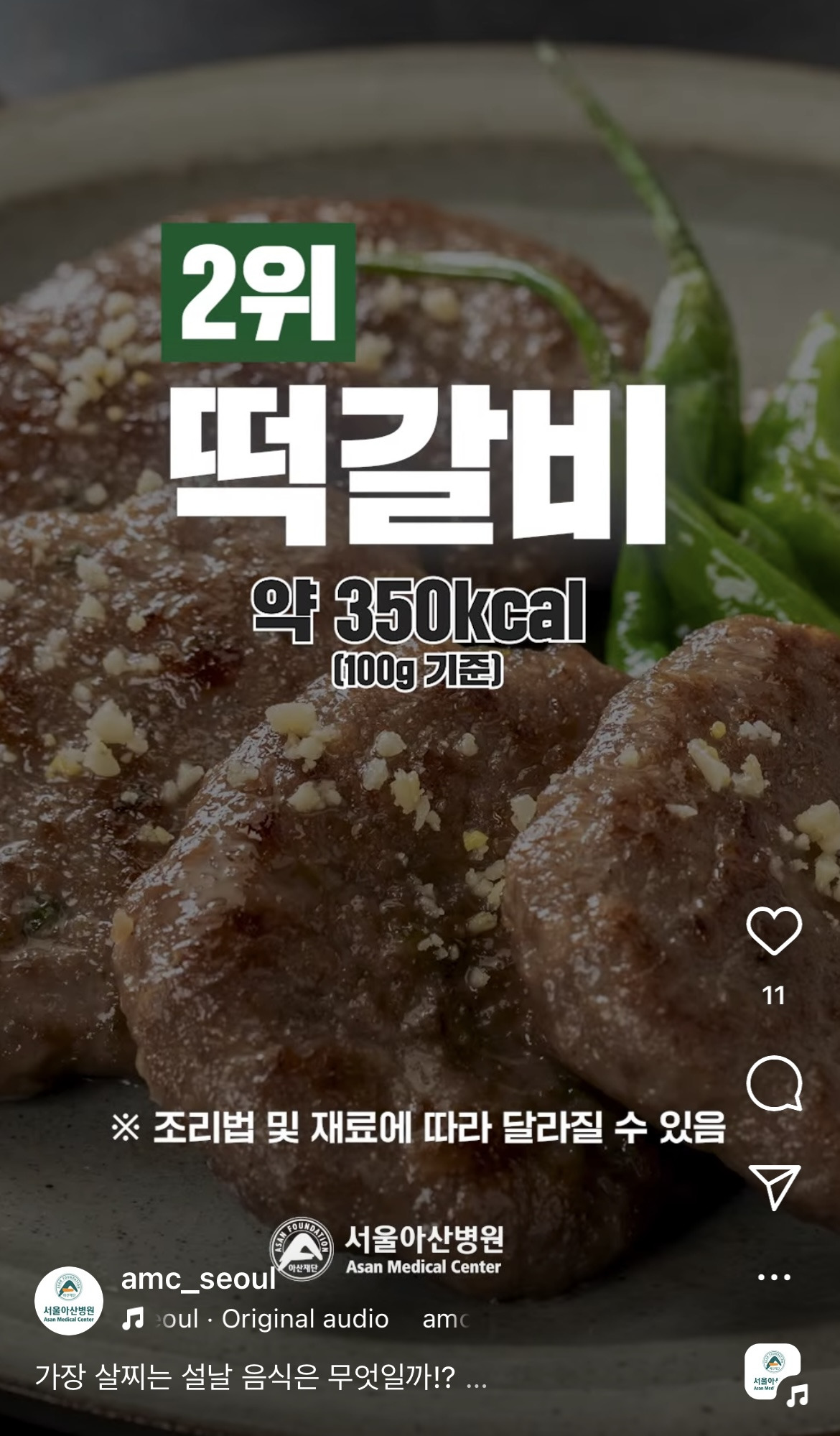Like this reel with the heart icon
Image resolution: width=840 pixels, height=1436 pixels.
tap(773, 931)
